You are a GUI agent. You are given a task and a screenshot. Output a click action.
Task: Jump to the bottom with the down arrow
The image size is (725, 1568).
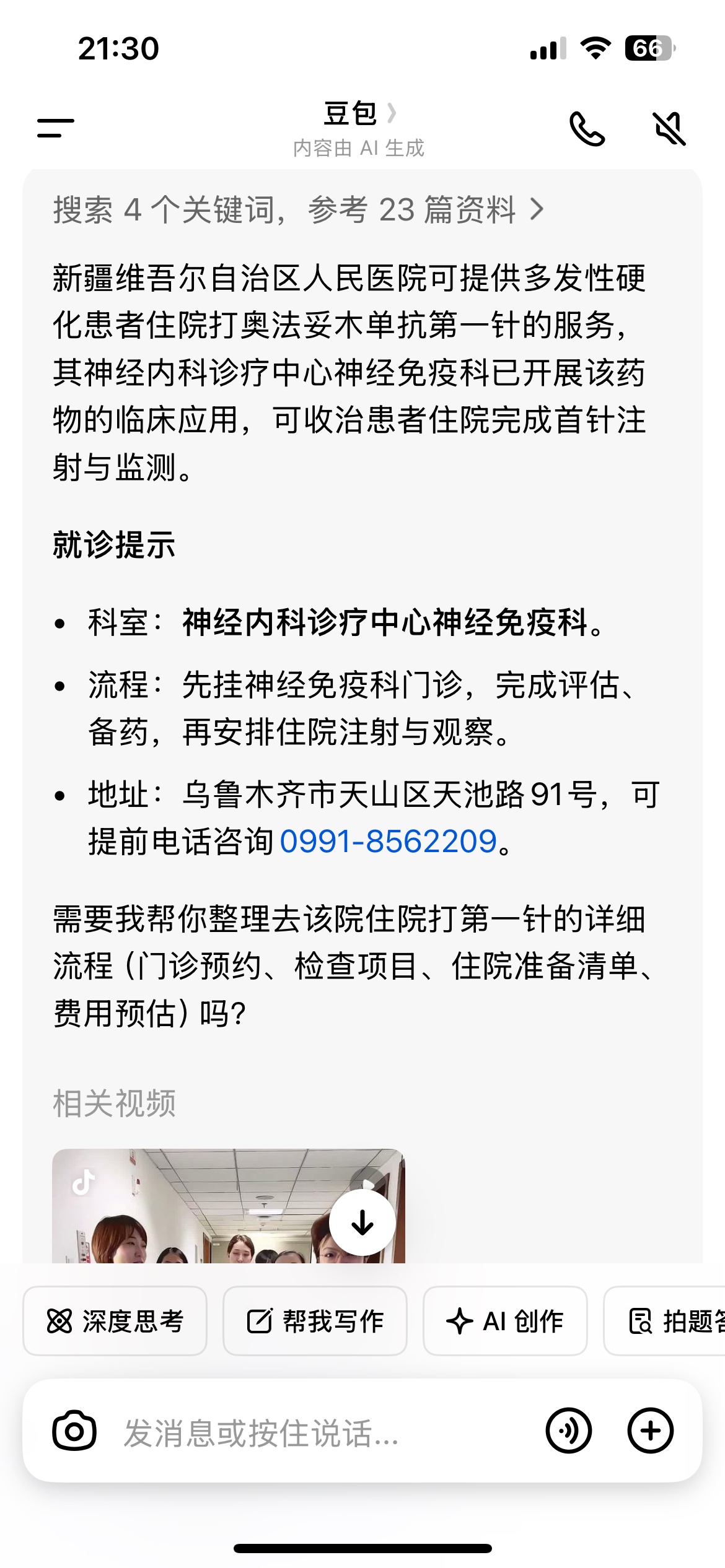pos(362,1222)
